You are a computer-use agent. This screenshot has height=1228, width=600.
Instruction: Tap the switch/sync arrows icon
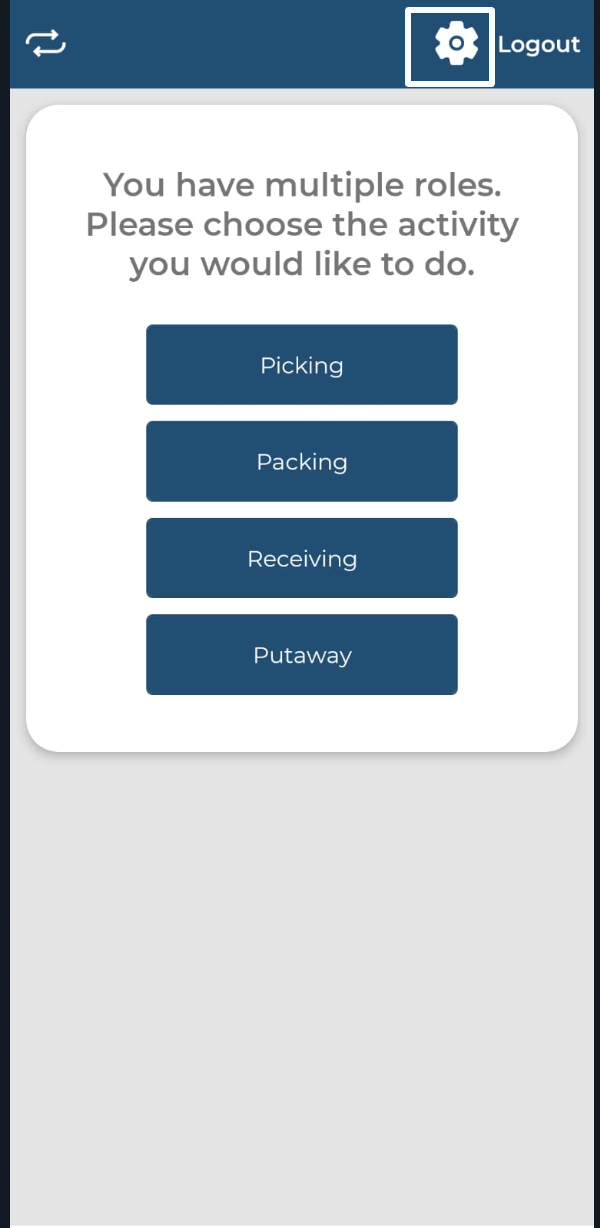[x=46, y=44]
